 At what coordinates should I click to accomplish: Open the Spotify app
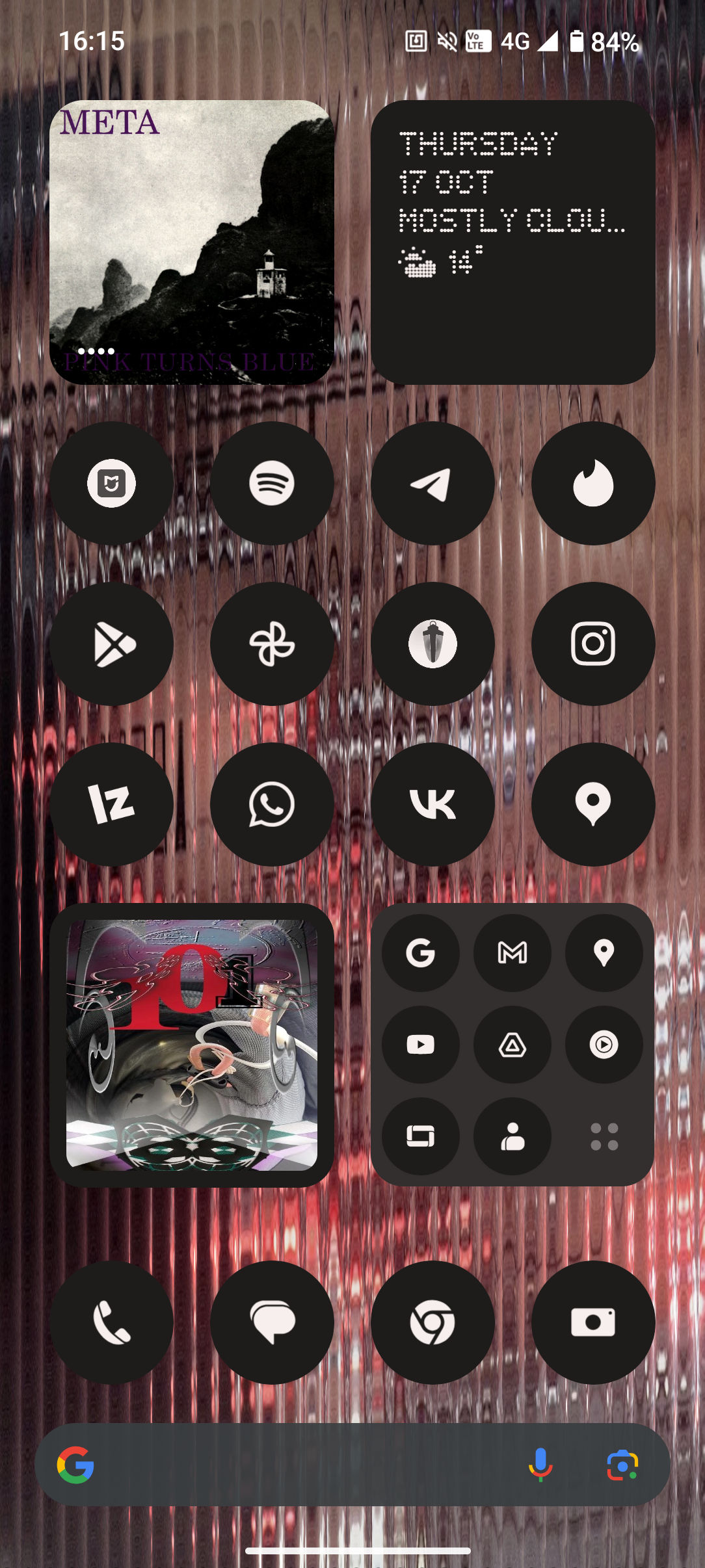pyautogui.click(x=272, y=483)
